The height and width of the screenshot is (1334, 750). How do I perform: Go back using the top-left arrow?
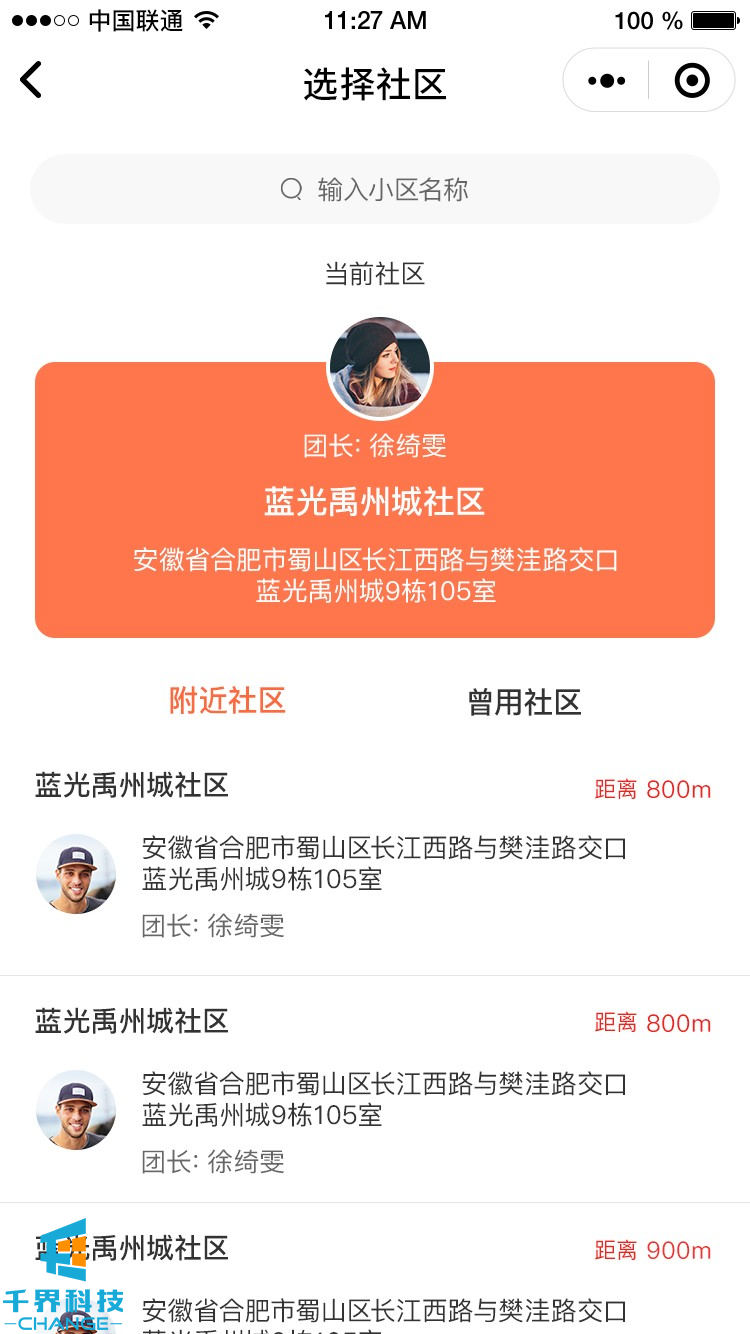(x=32, y=80)
